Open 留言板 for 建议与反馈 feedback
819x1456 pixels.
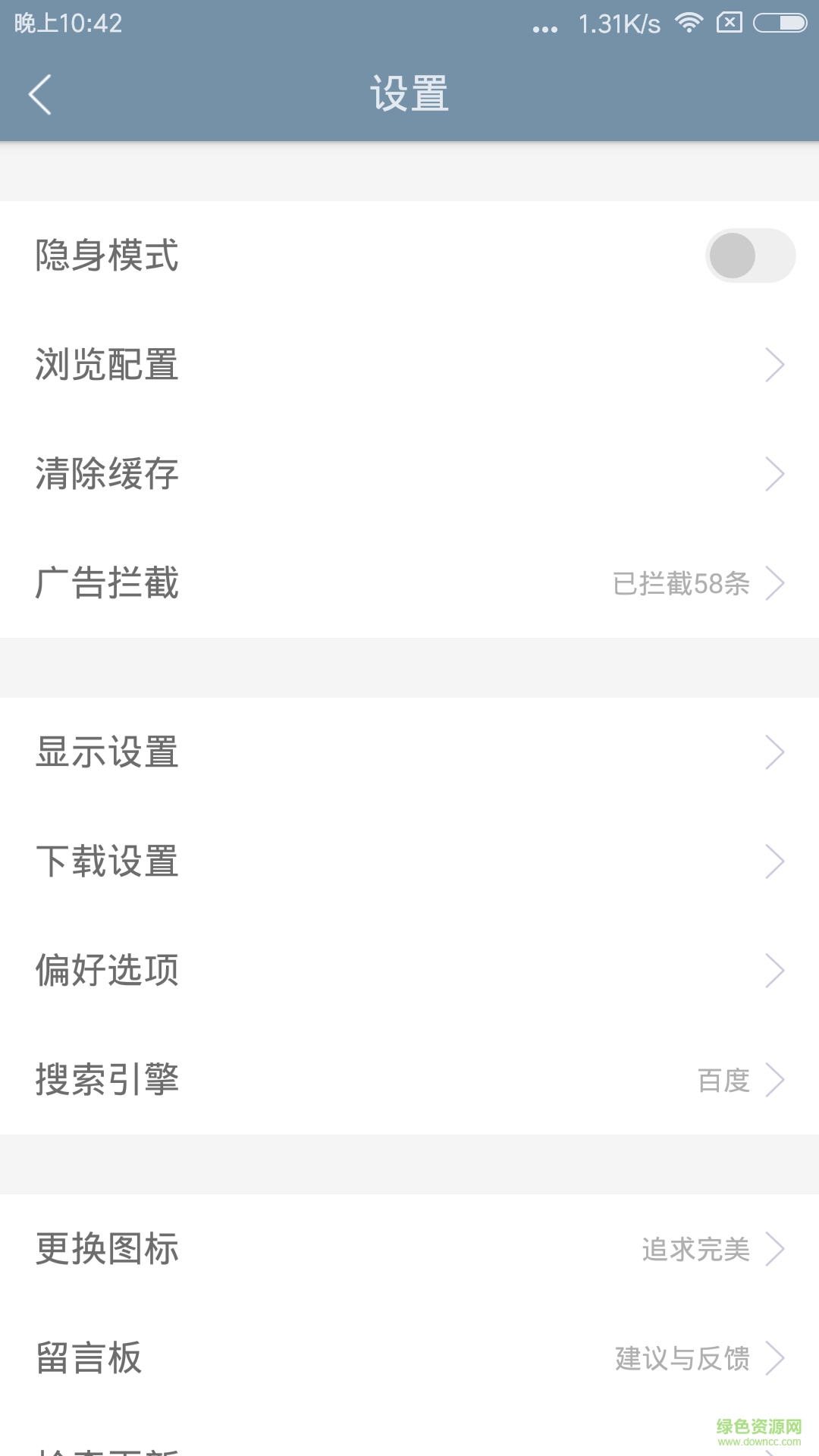coord(409,1358)
